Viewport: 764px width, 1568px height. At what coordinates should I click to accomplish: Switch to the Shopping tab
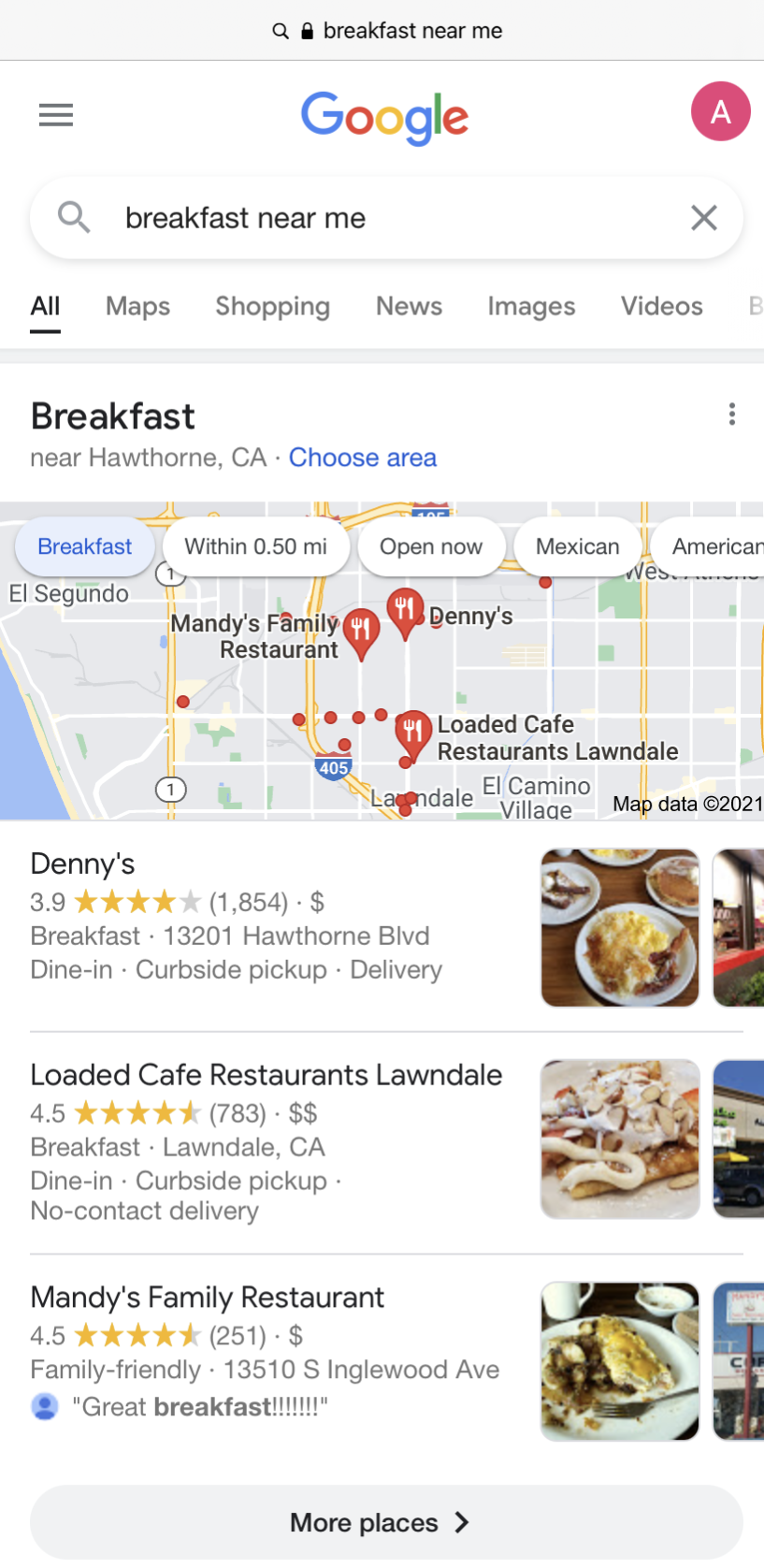[272, 306]
